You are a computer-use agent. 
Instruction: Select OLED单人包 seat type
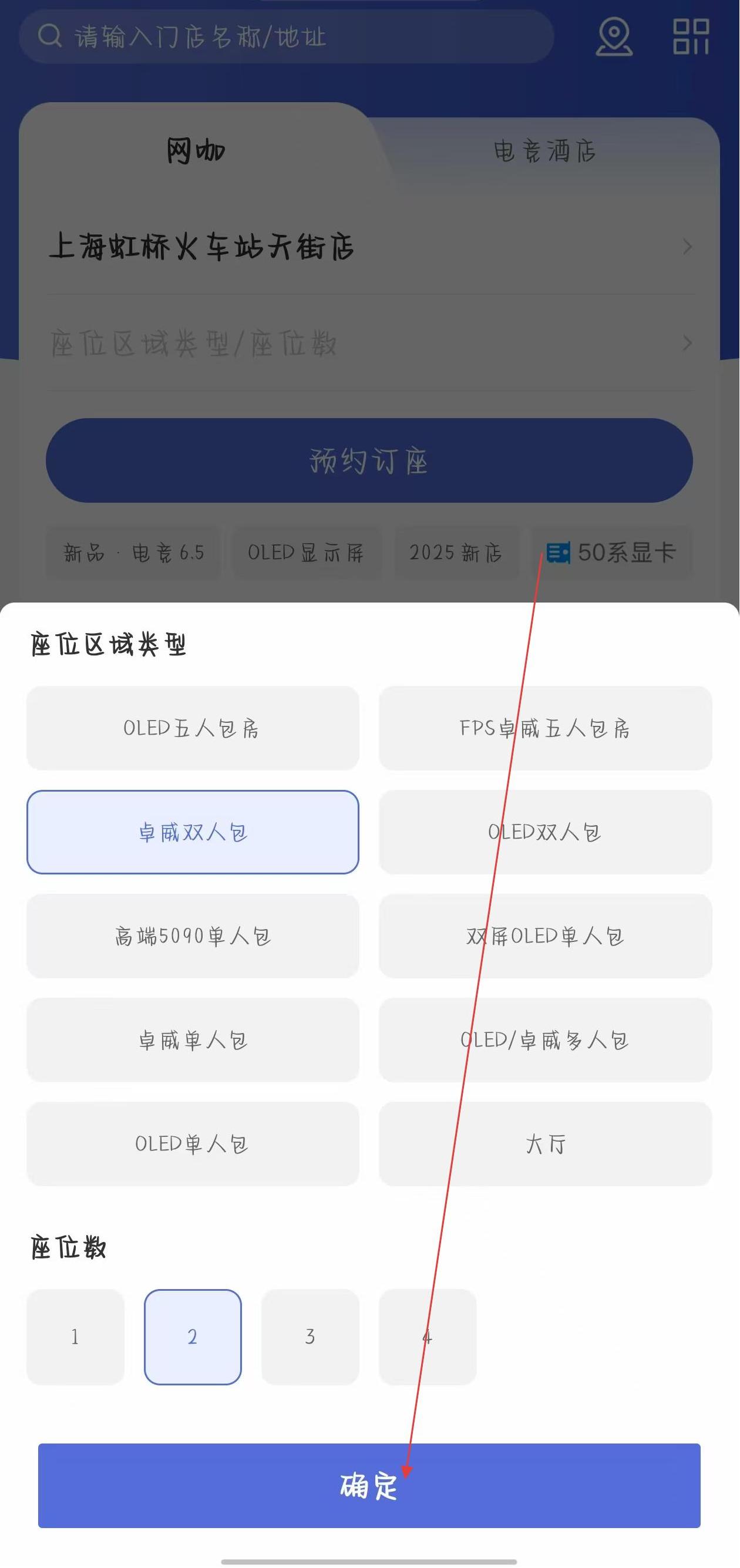click(x=192, y=1144)
